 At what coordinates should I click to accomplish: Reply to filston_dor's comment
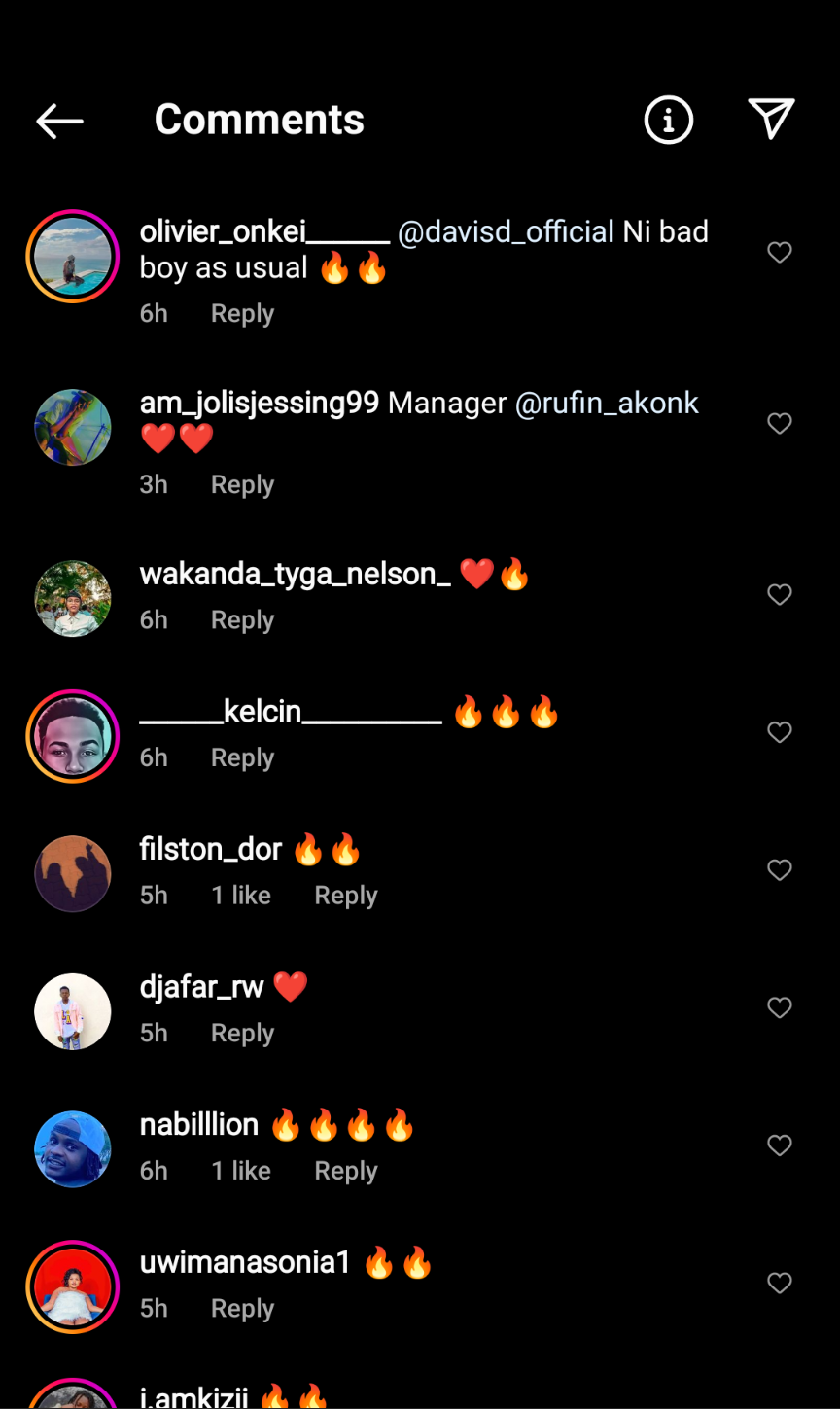[345, 896]
